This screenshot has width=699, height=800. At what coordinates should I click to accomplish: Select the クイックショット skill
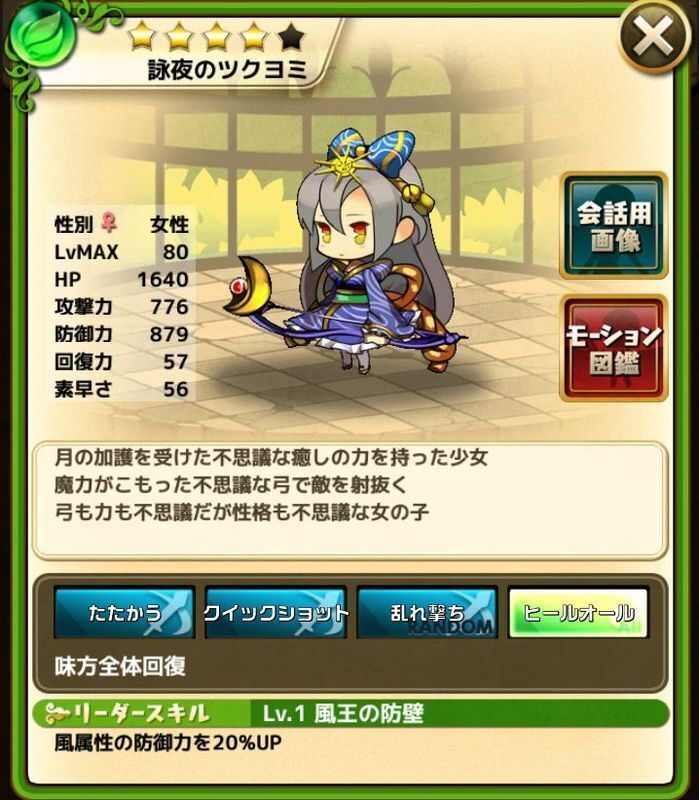tap(276, 612)
